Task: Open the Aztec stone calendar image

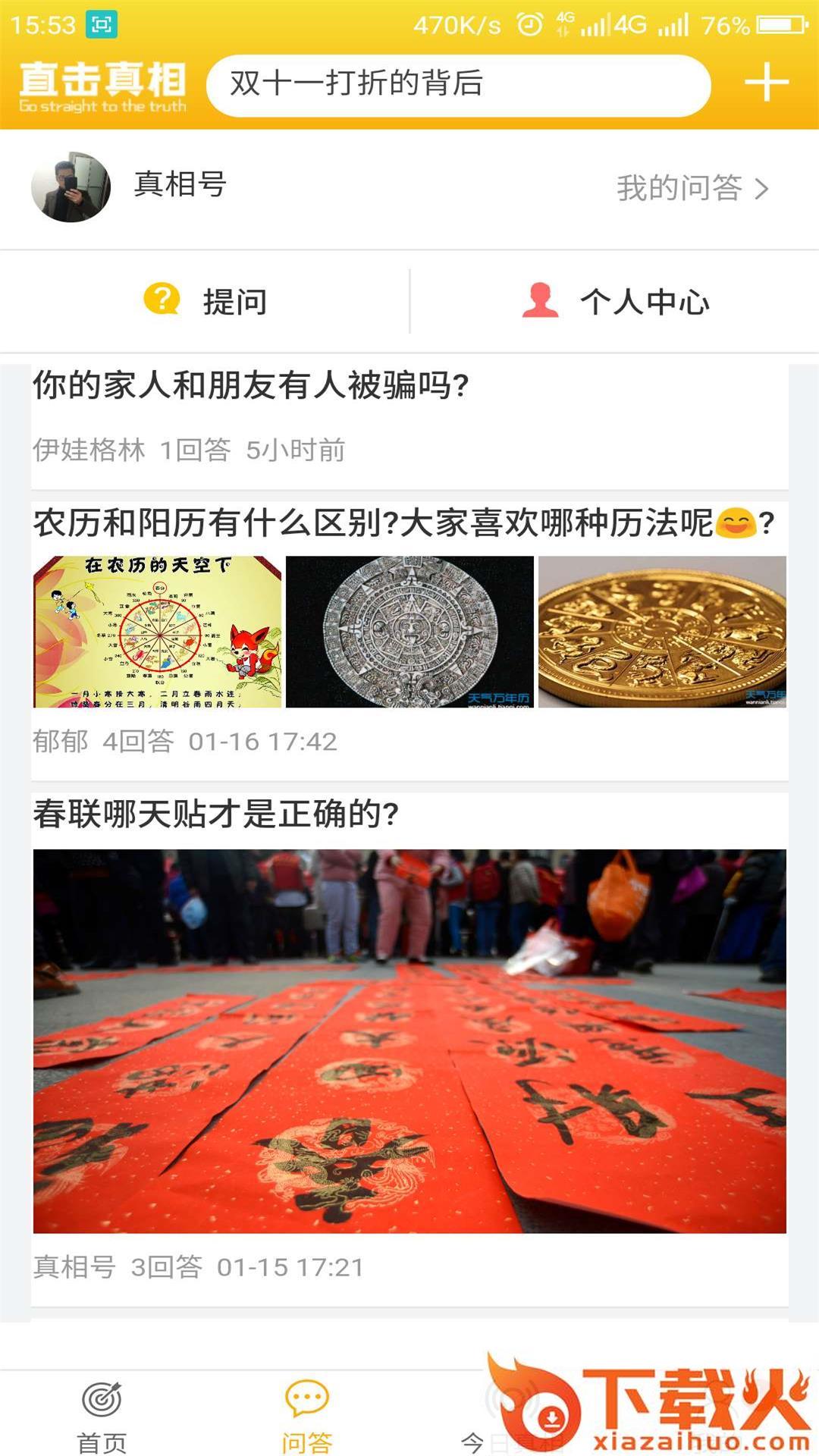Action: 409,632
